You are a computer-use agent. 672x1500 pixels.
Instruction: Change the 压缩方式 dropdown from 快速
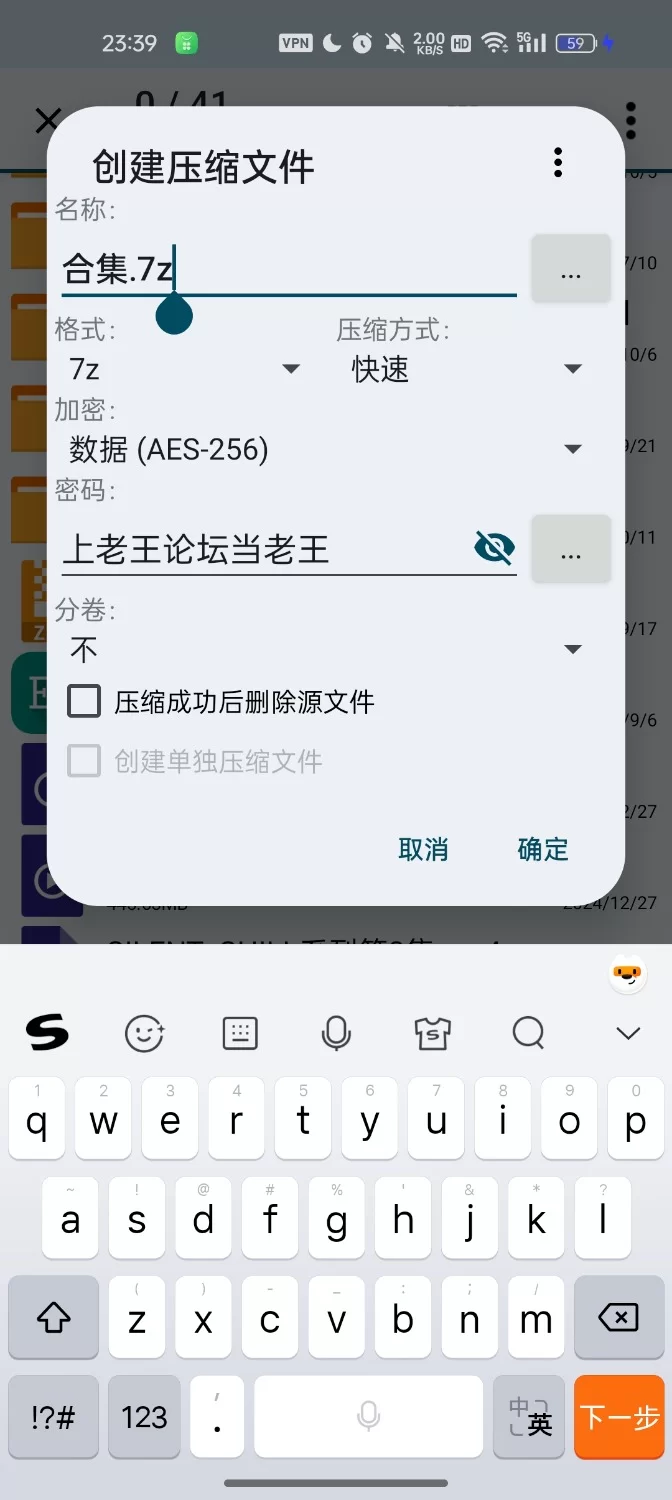(x=465, y=369)
